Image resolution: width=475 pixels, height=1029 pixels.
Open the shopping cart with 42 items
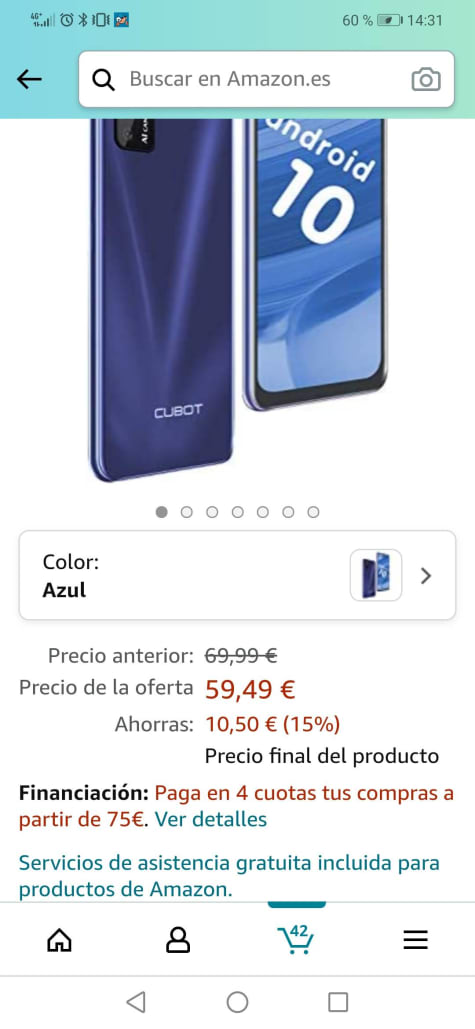(296, 938)
